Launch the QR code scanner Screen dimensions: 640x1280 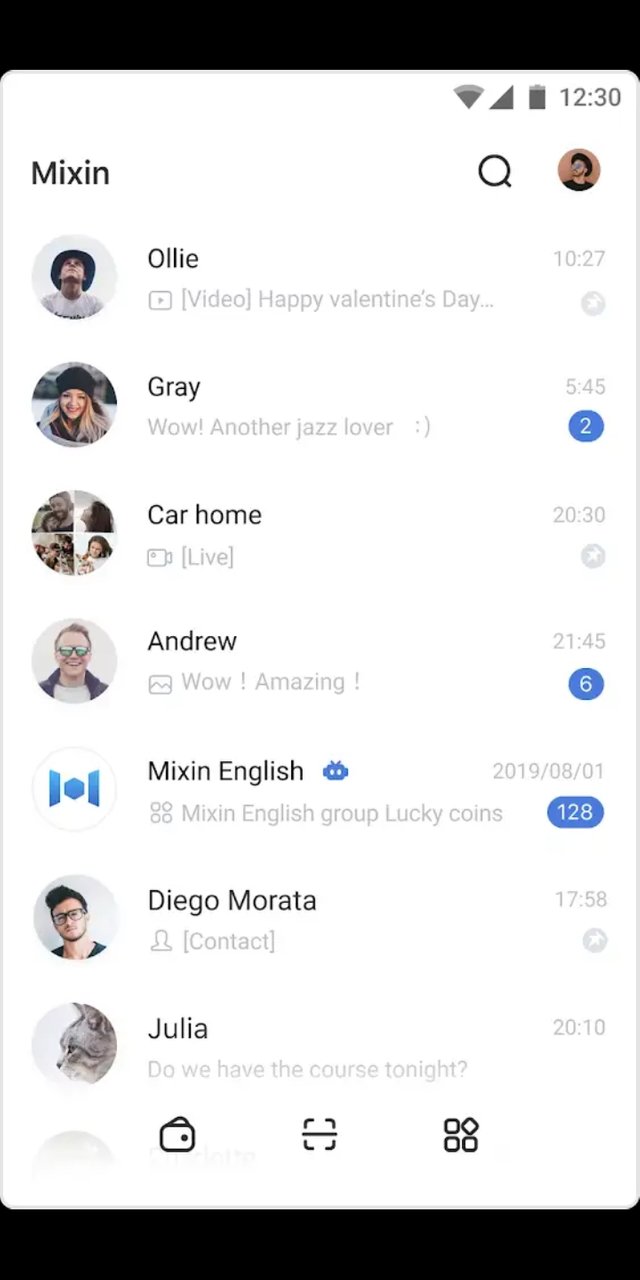pyautogui.click(x=319, y=1135)
